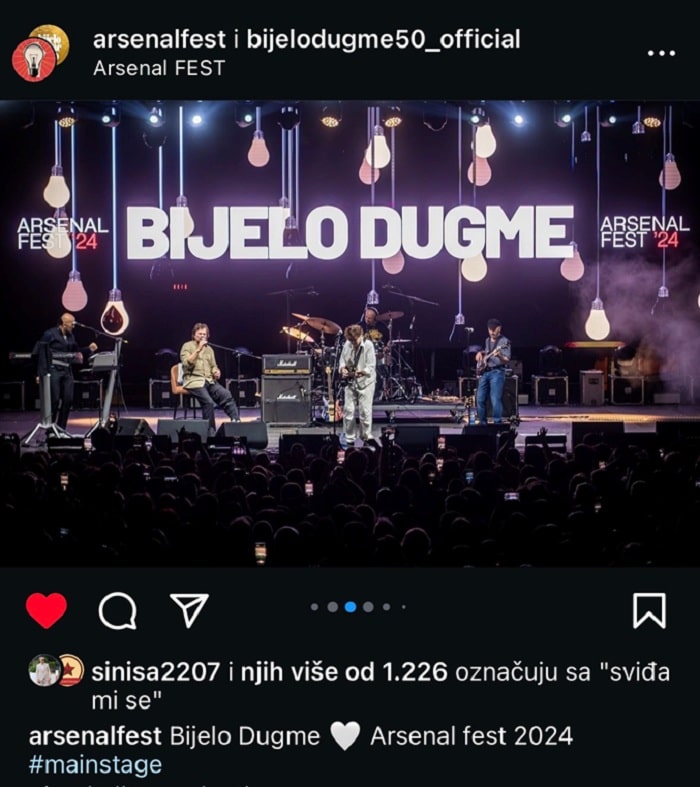Open arsenalfest profile from the caption
Image resolution: width=700 pixels, height=787 pixels.
95,737
